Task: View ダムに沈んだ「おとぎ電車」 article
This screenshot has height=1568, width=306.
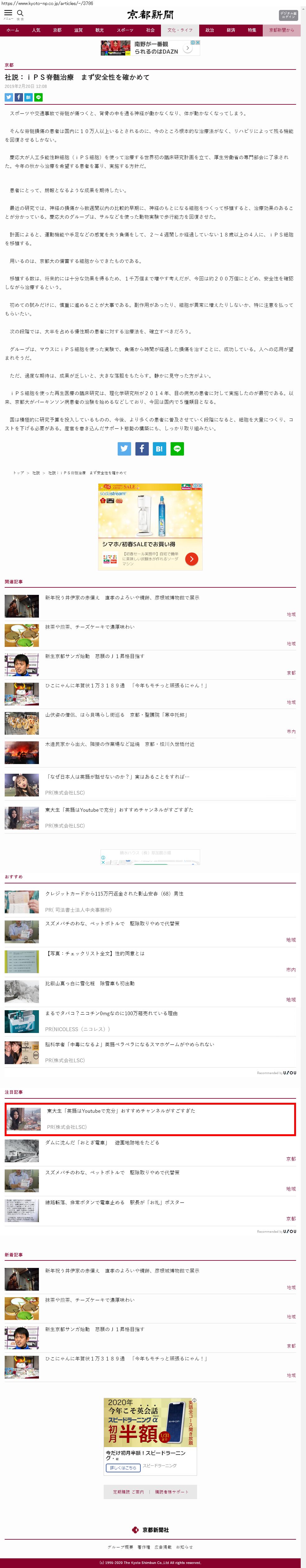Action: 102,1143
